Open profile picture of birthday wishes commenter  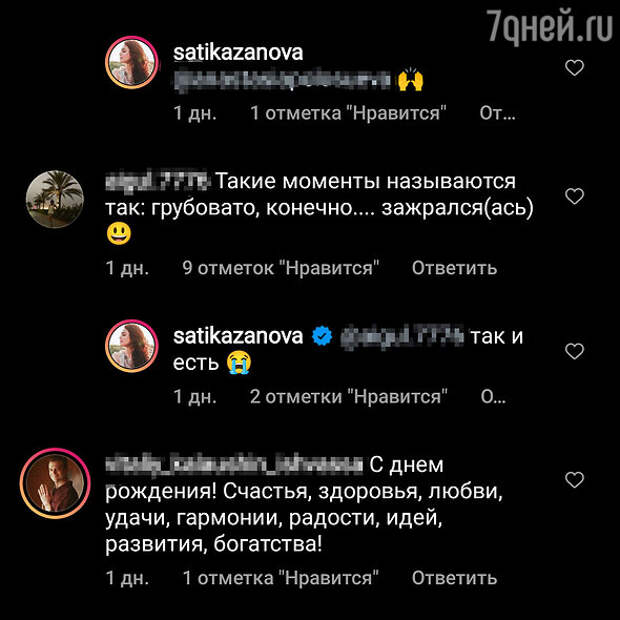pyautogui.click(x=53, y=482)
